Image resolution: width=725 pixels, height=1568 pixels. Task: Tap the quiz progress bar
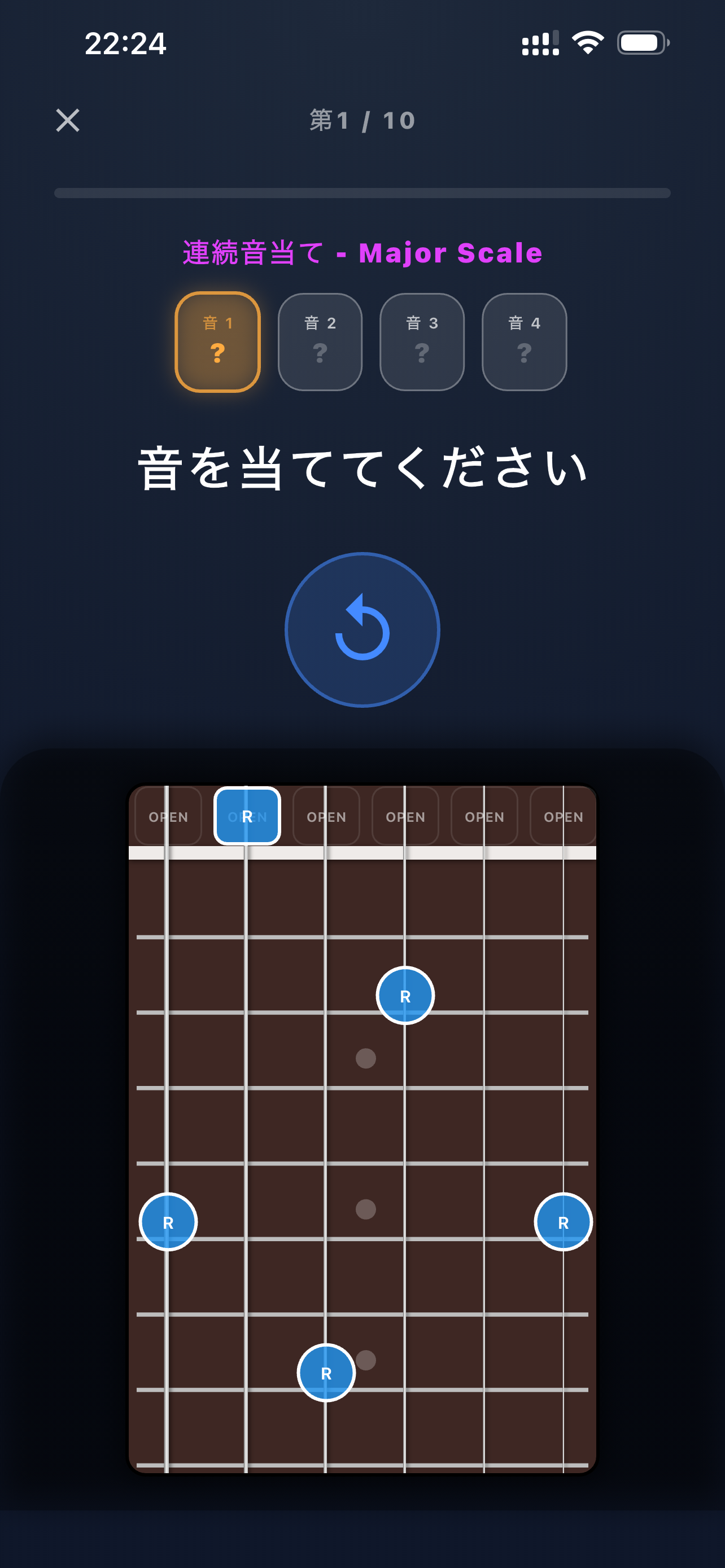click(x=361, y=194)
